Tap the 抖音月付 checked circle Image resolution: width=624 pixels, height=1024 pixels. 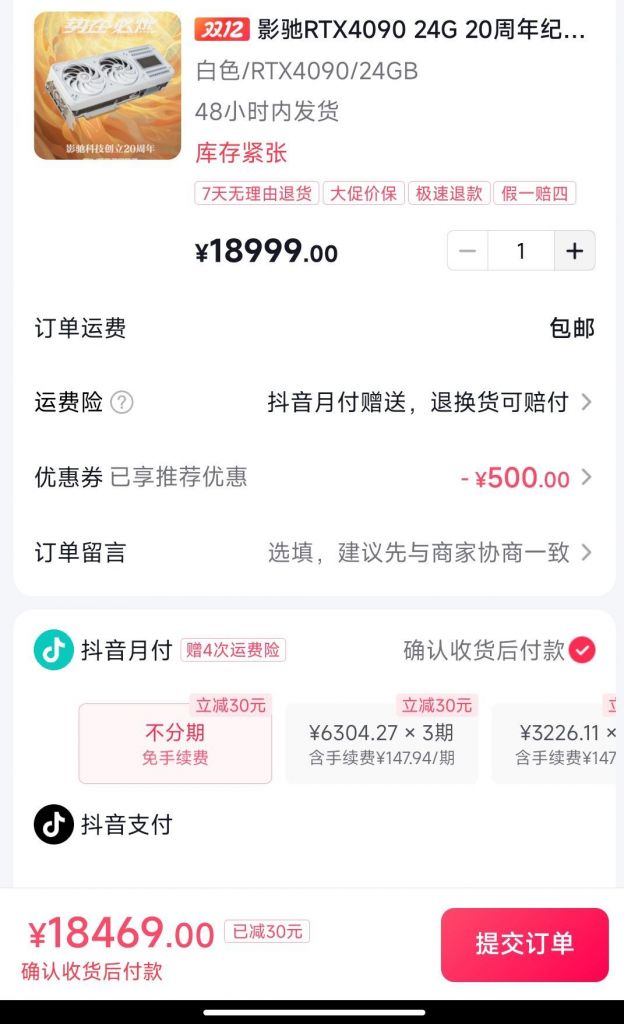582,650
